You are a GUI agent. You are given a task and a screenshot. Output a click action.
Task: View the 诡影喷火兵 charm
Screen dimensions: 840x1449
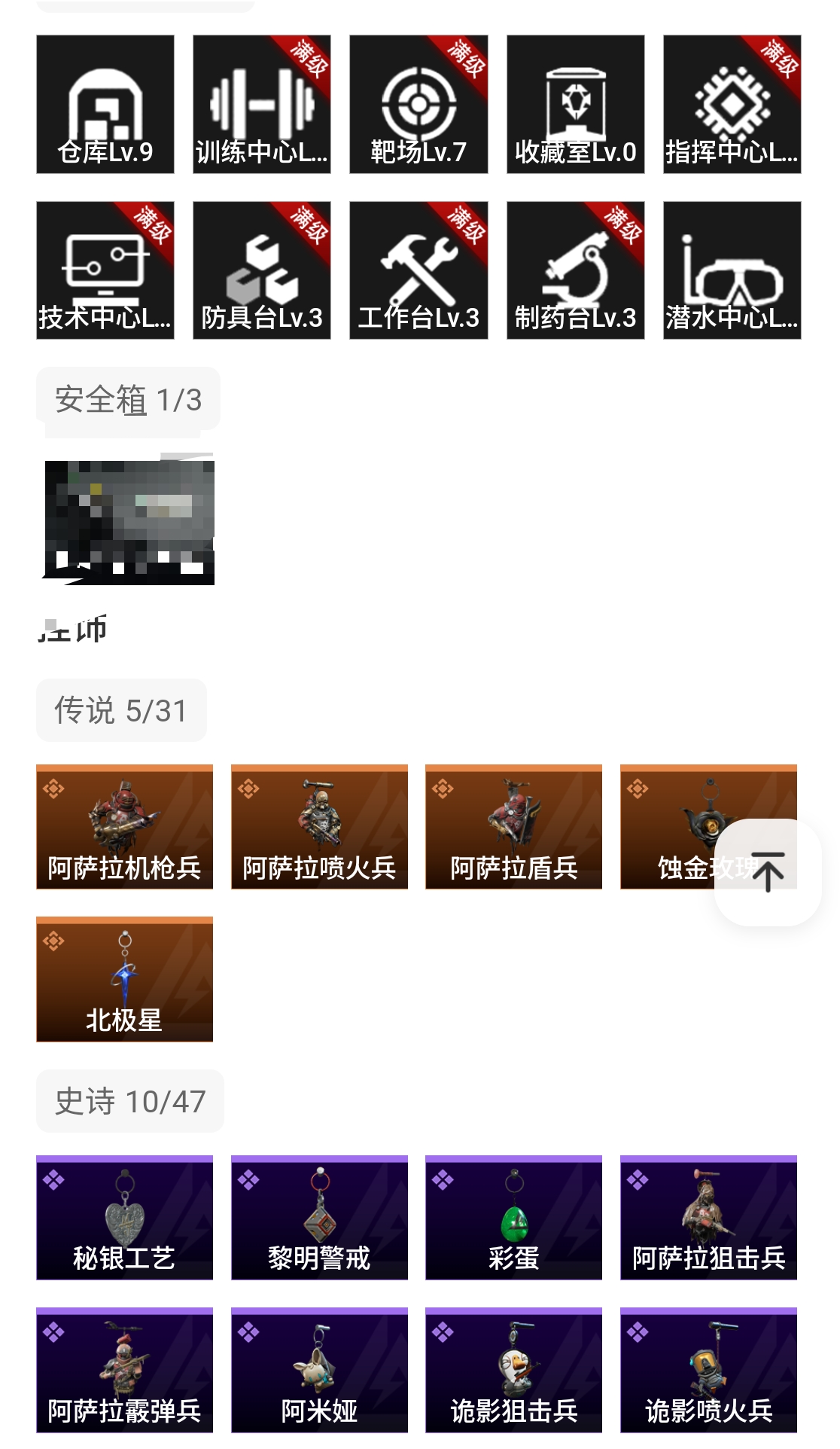click(x=708, y=1370)
